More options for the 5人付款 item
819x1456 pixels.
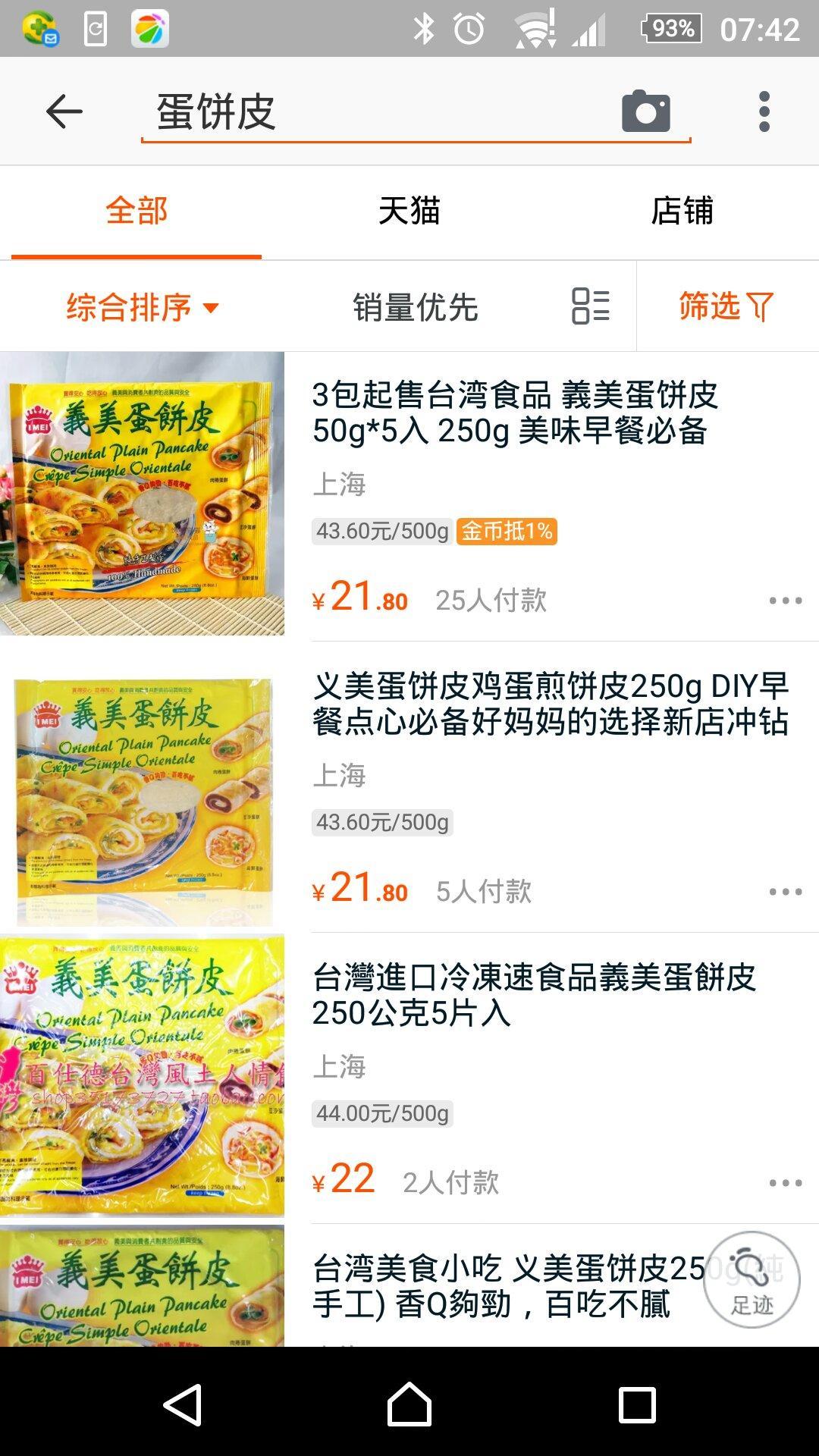point(785,892)
